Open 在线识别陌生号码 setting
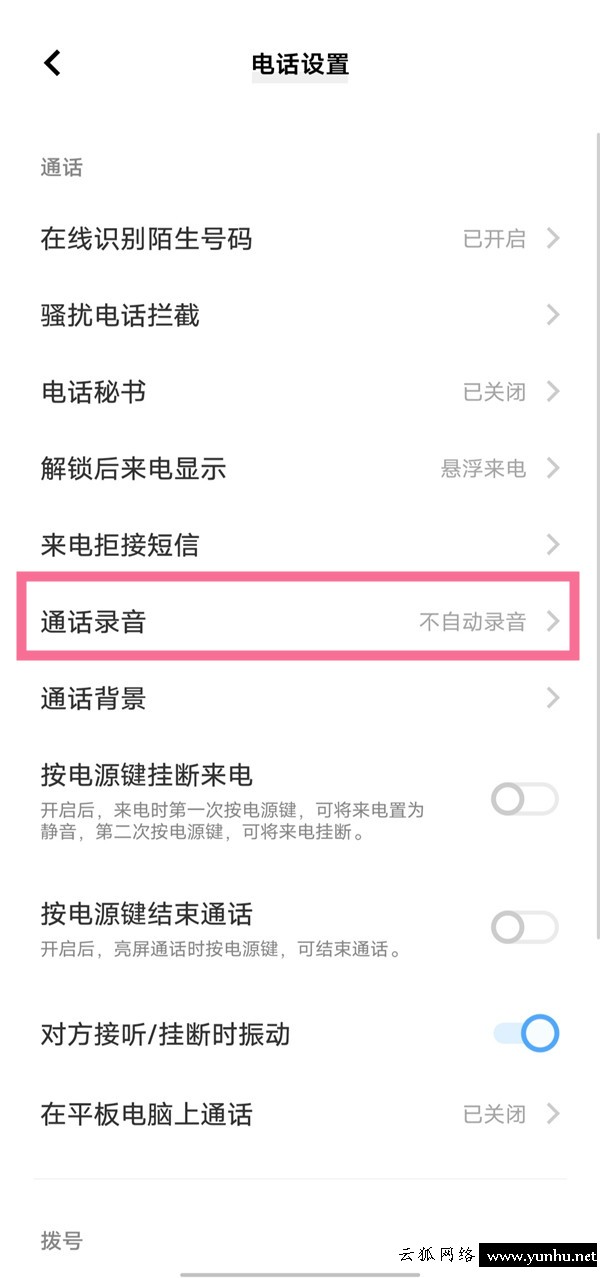This screenshot has width=600, height=1278. point(300,238)
